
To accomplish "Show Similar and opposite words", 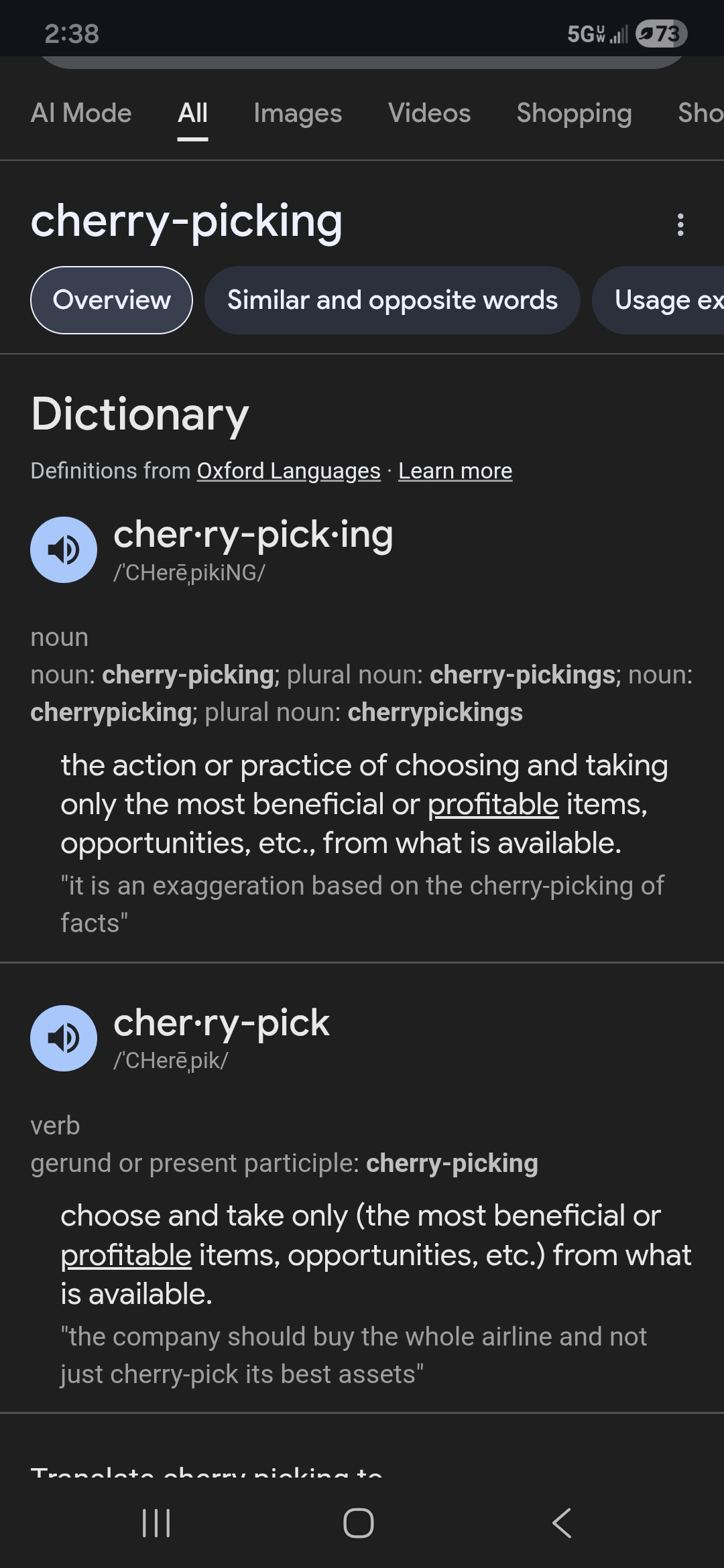I will [x=392, y=300].
